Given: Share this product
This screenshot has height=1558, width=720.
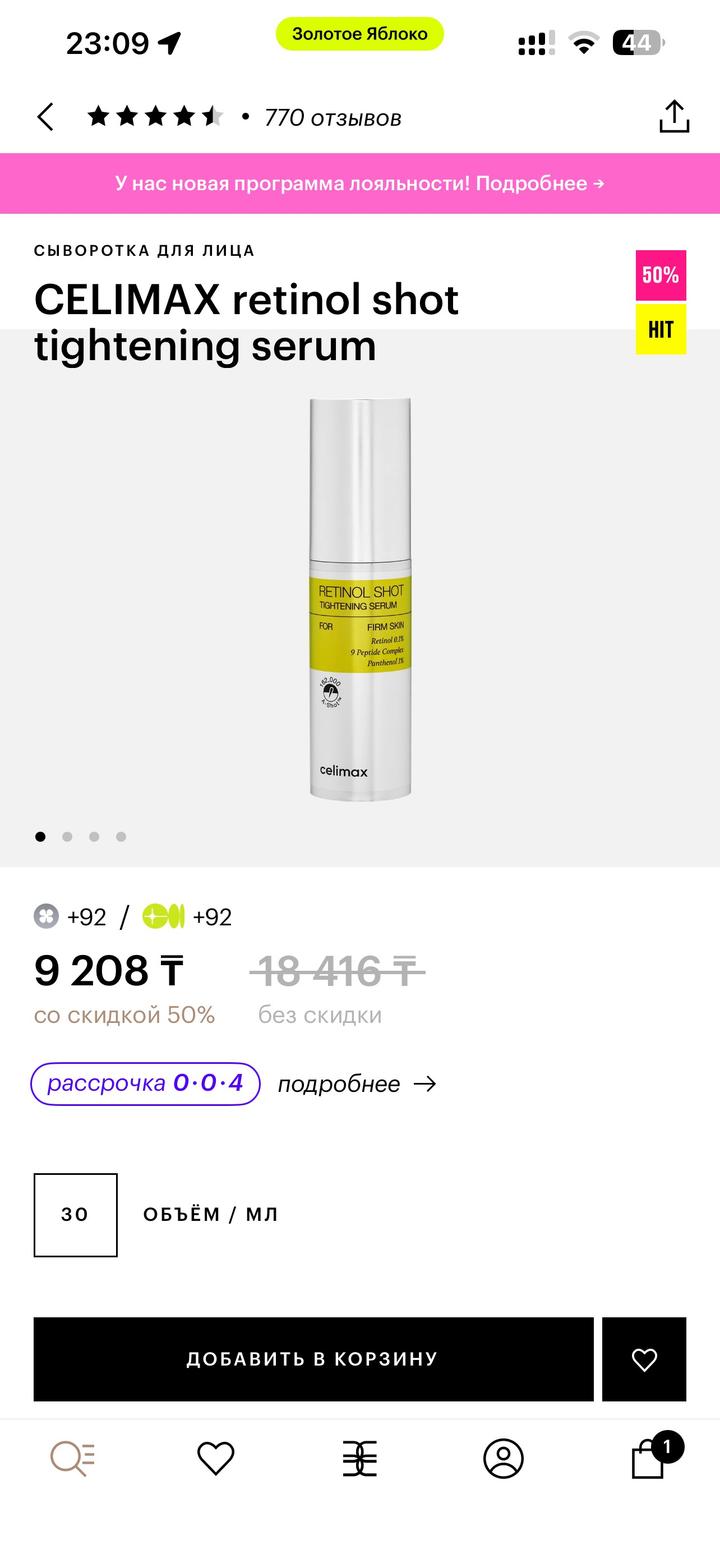Looking at the screenshot, I should (674, 117).
